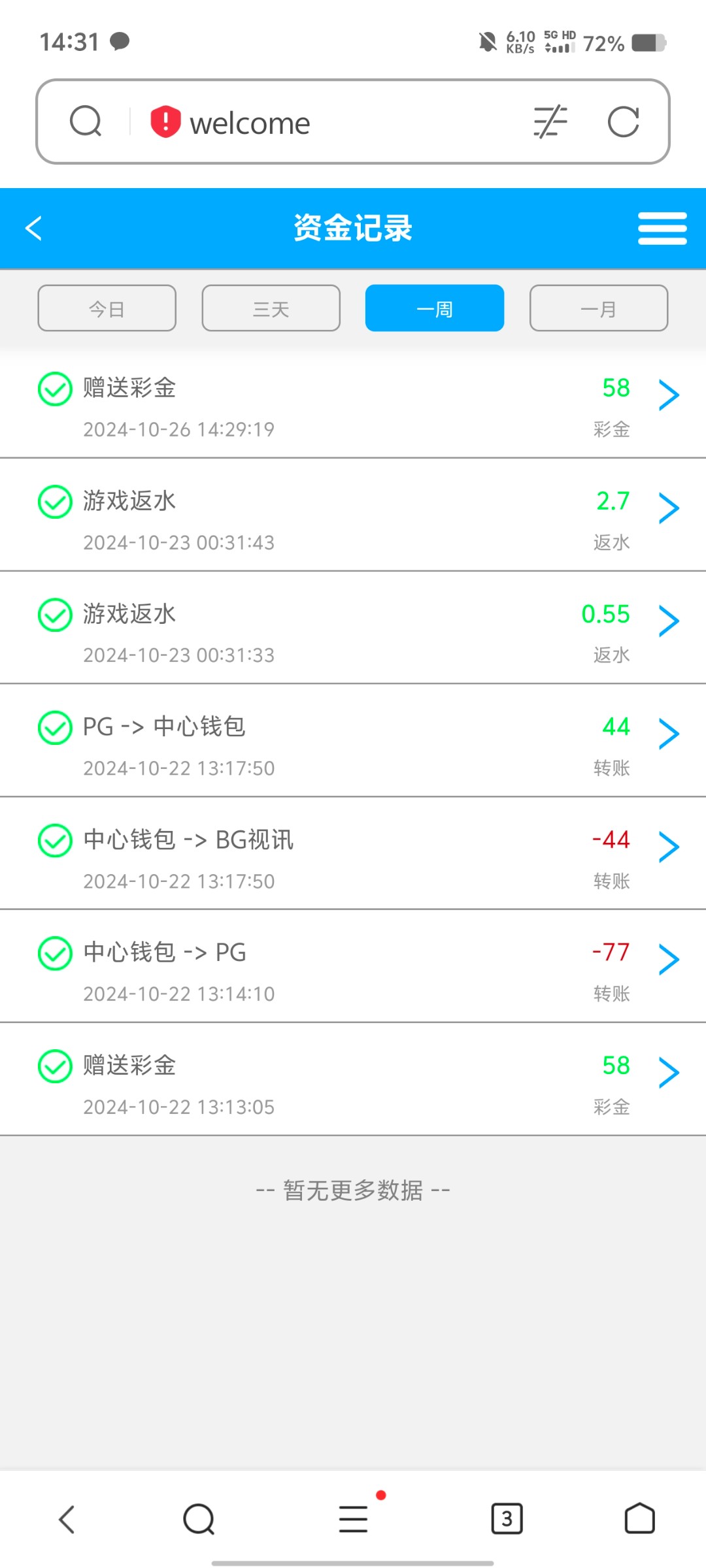The width and height of the screenshot is (706, 1568).
Task: Go to the browser home page
Action: pos(639,1518)
